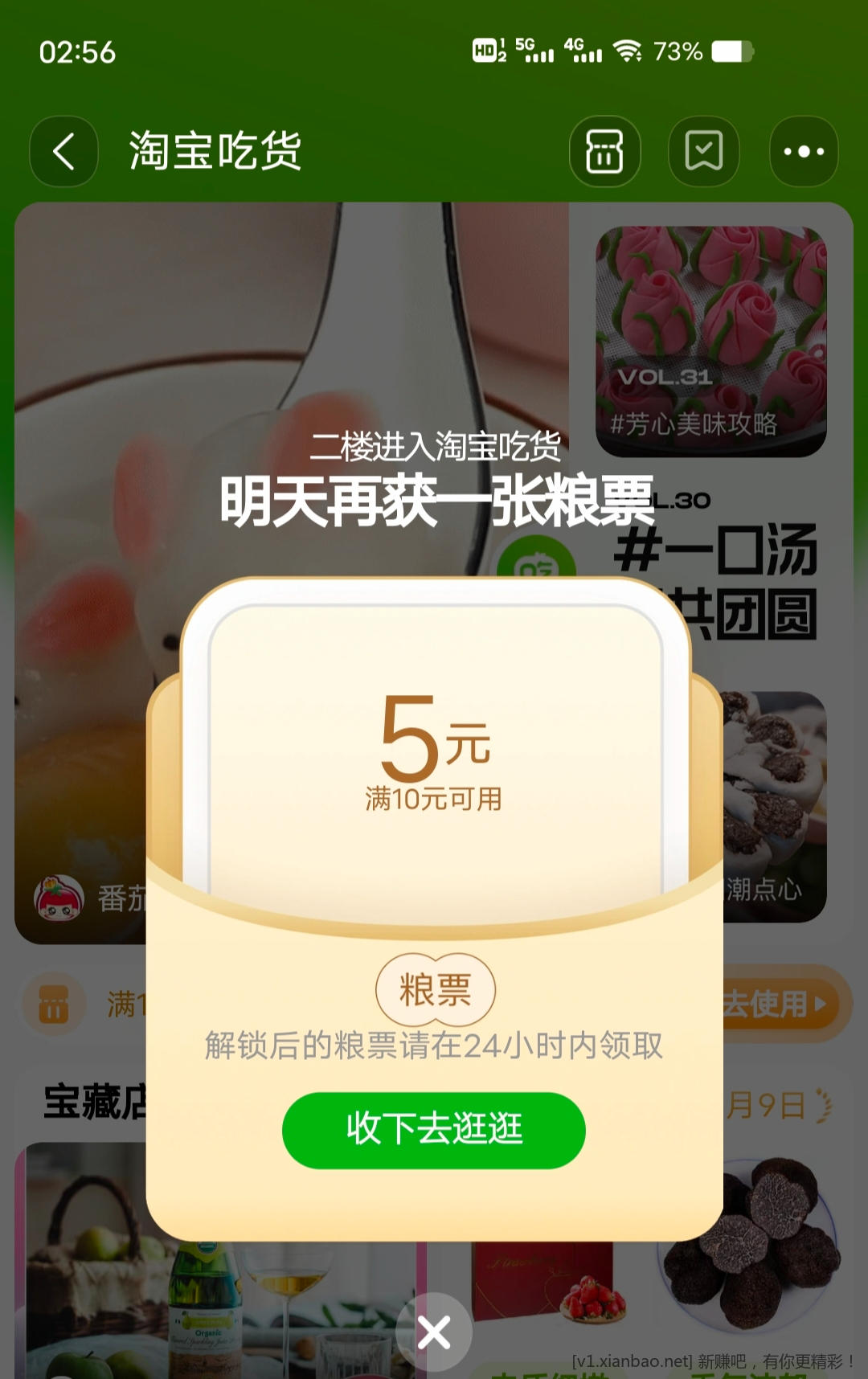The image size is (868, 1379).
Task: Open the three-dot overflow menu
Action: pyautogui.click(x=803, y=151)
